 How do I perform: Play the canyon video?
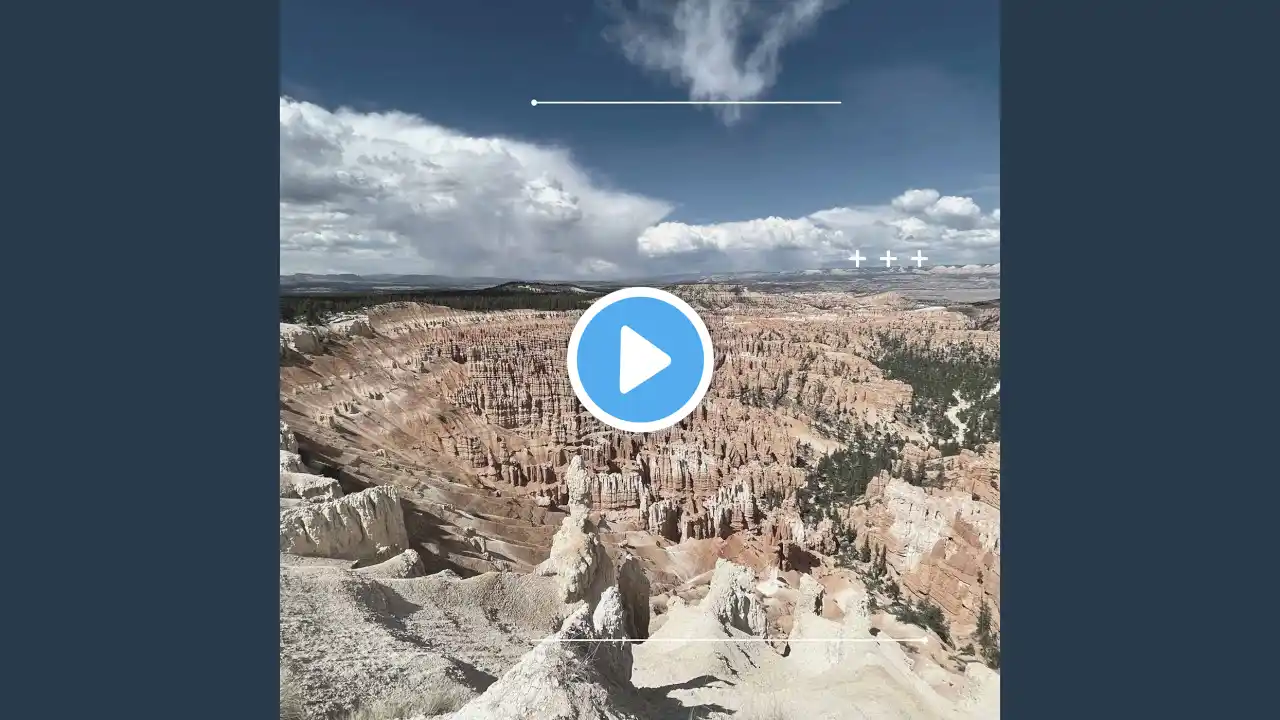(640, 359)
